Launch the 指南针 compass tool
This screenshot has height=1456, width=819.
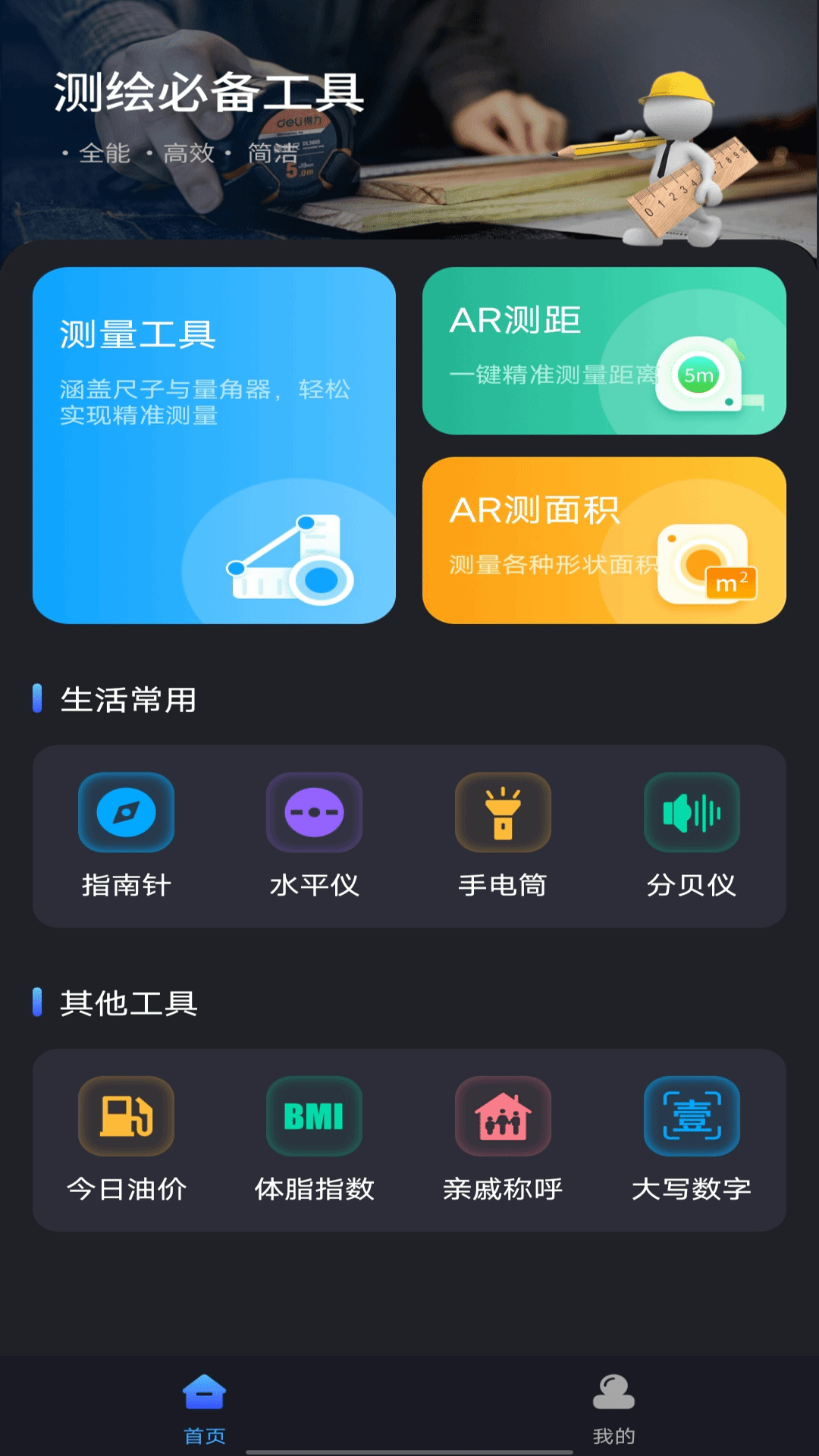click(x=126, y=834)
